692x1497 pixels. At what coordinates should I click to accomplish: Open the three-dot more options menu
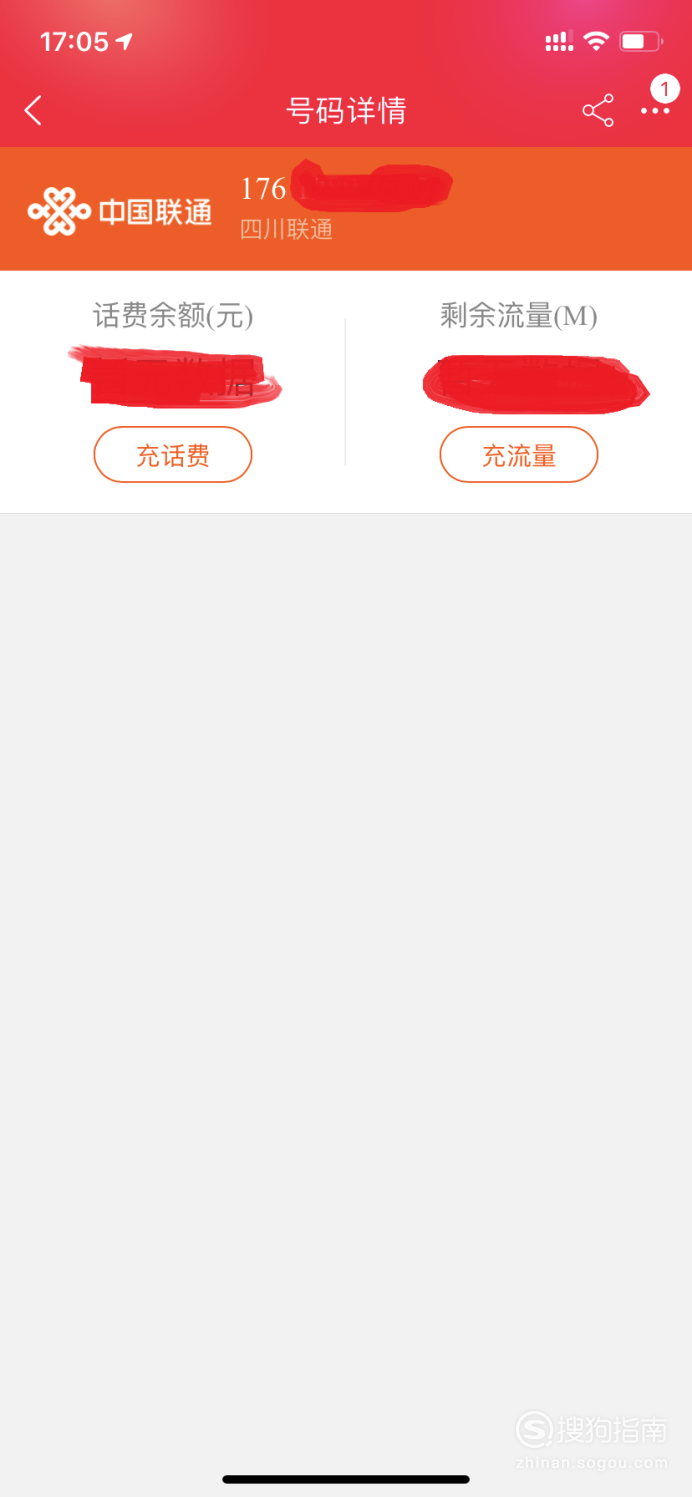click(656, 111)
